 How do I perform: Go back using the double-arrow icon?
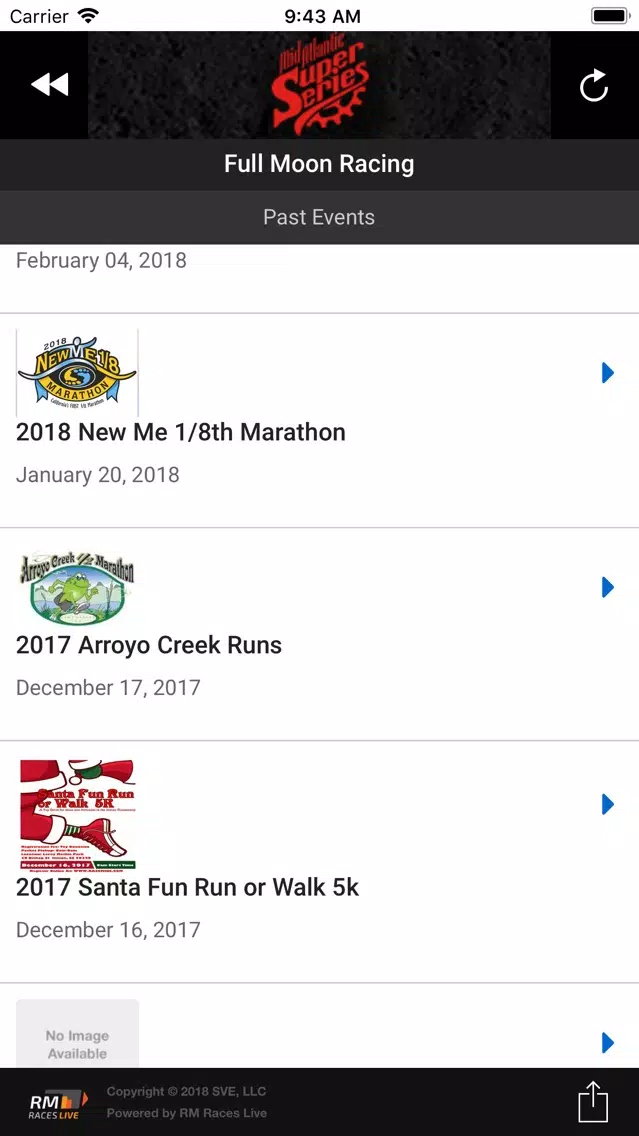(x=49, y=85)
